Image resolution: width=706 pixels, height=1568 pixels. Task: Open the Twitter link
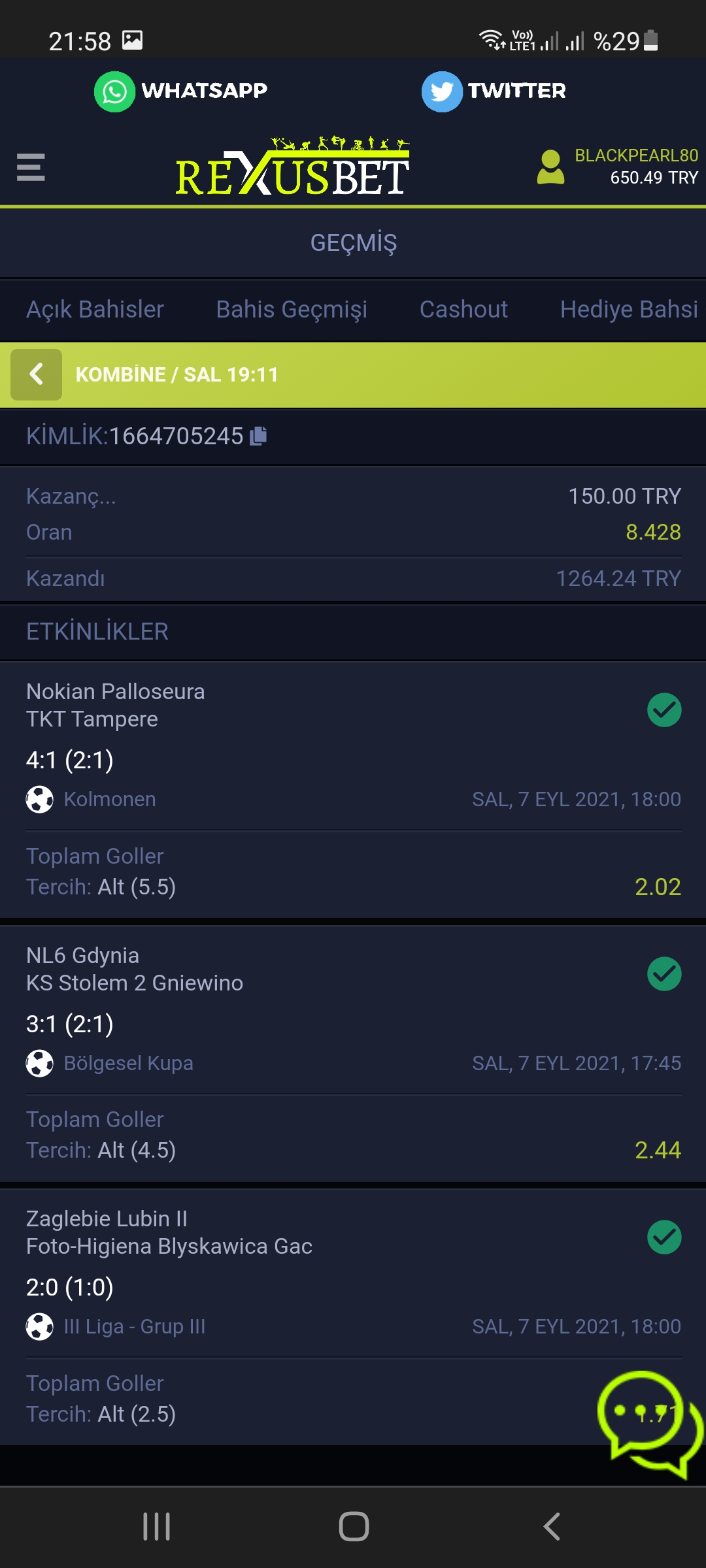494,91
